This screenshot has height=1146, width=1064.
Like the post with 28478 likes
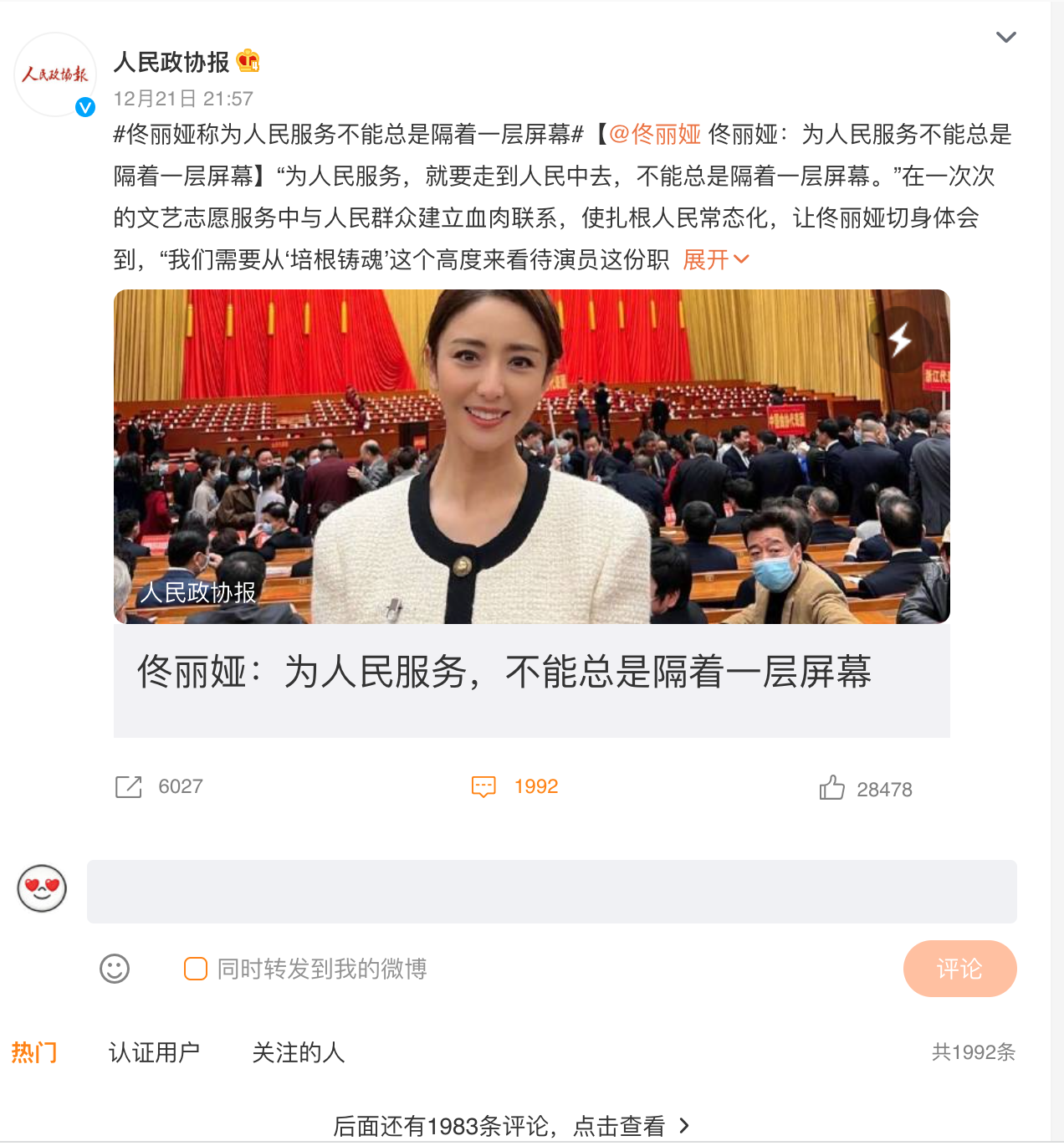(832, 788)
